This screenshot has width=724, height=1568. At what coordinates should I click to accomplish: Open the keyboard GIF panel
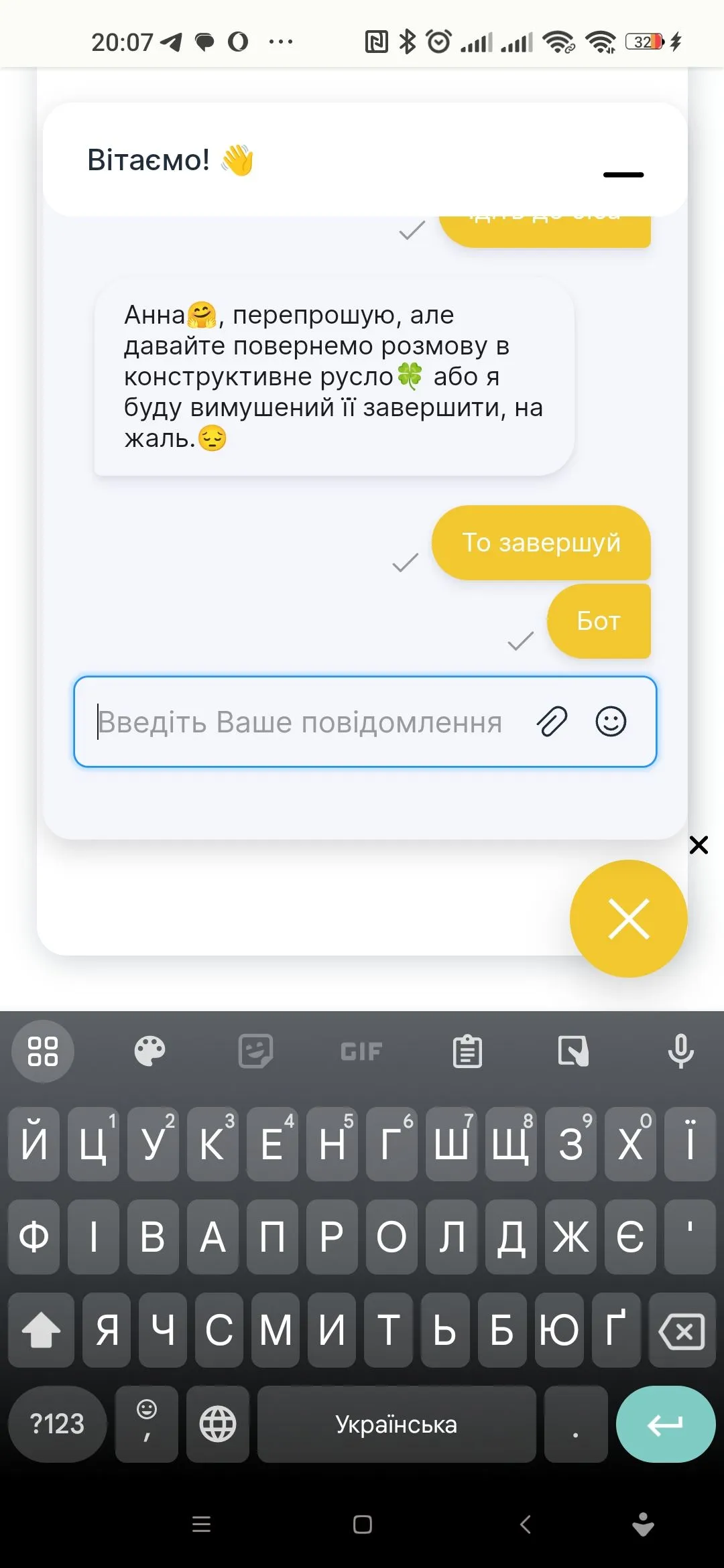tap(361, 1051)
